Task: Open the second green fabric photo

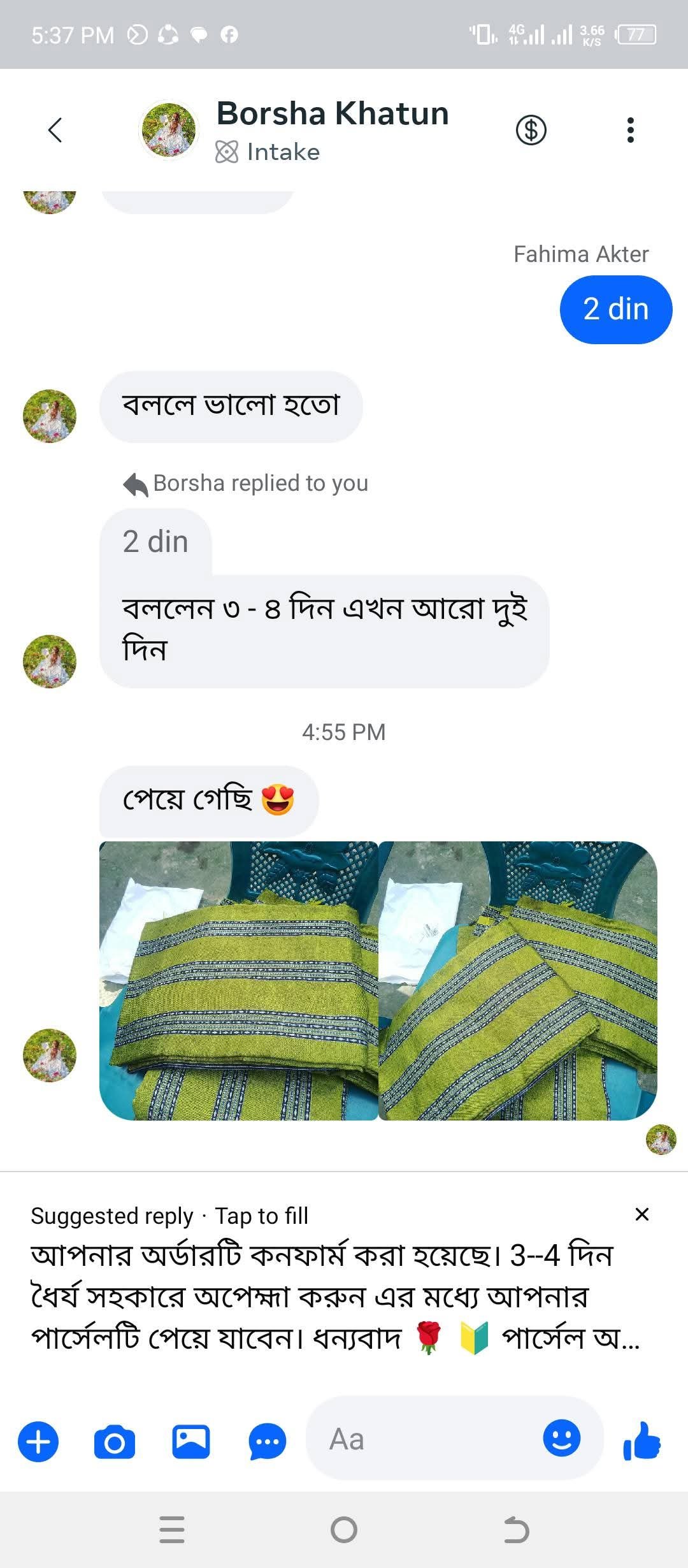Action: click(517, 980)
